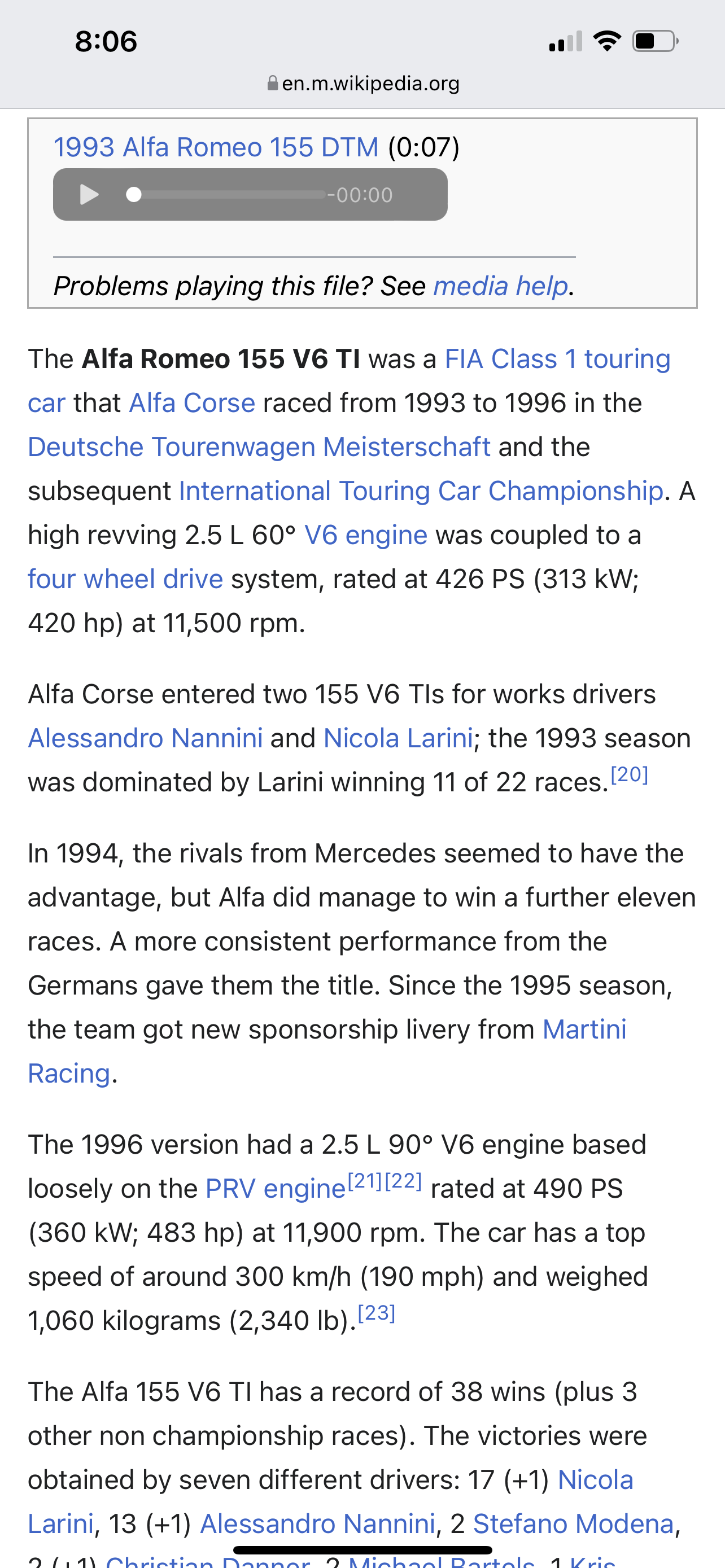Tap the audio player progress slider

[228, 195]
